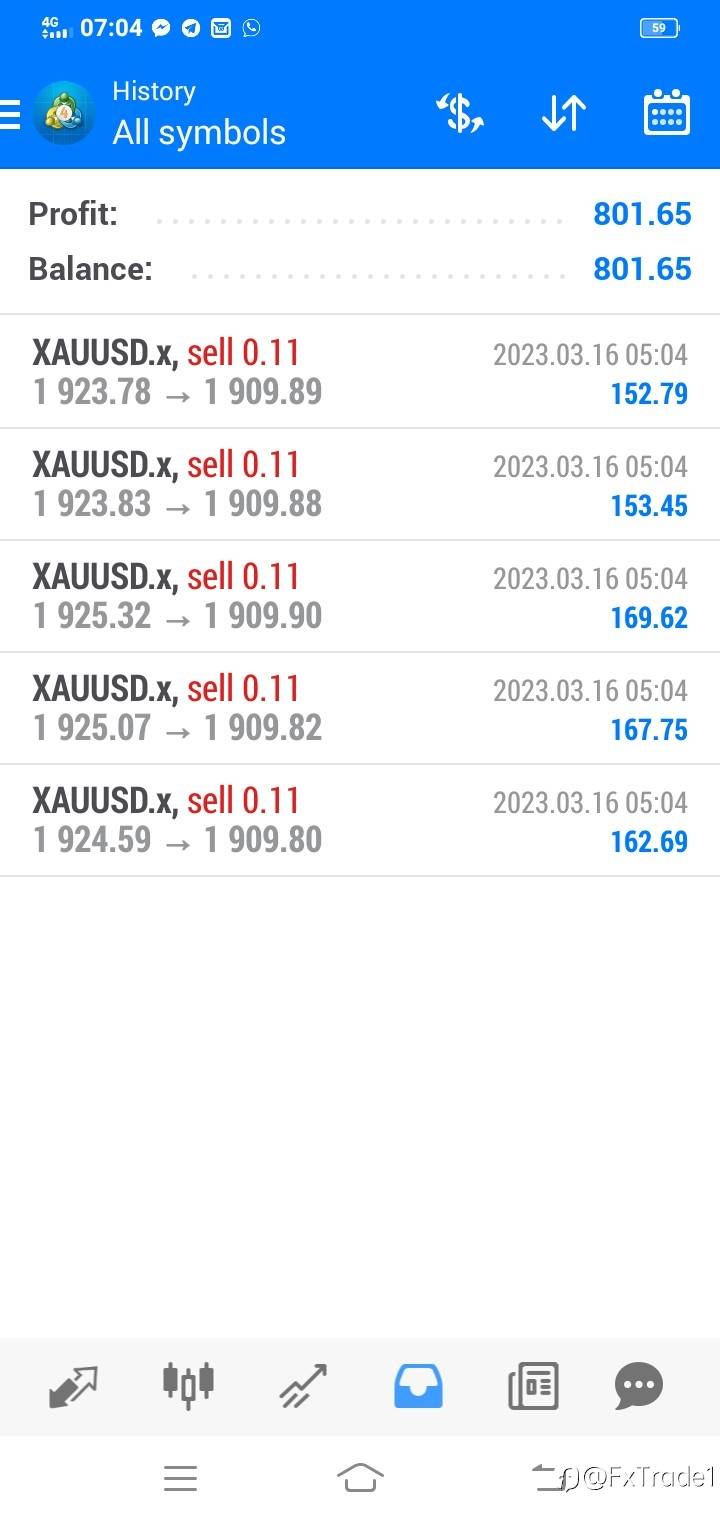Select the trade with profit 169.62
Screen dimensions: 720x1520
(x=360, y=596)
